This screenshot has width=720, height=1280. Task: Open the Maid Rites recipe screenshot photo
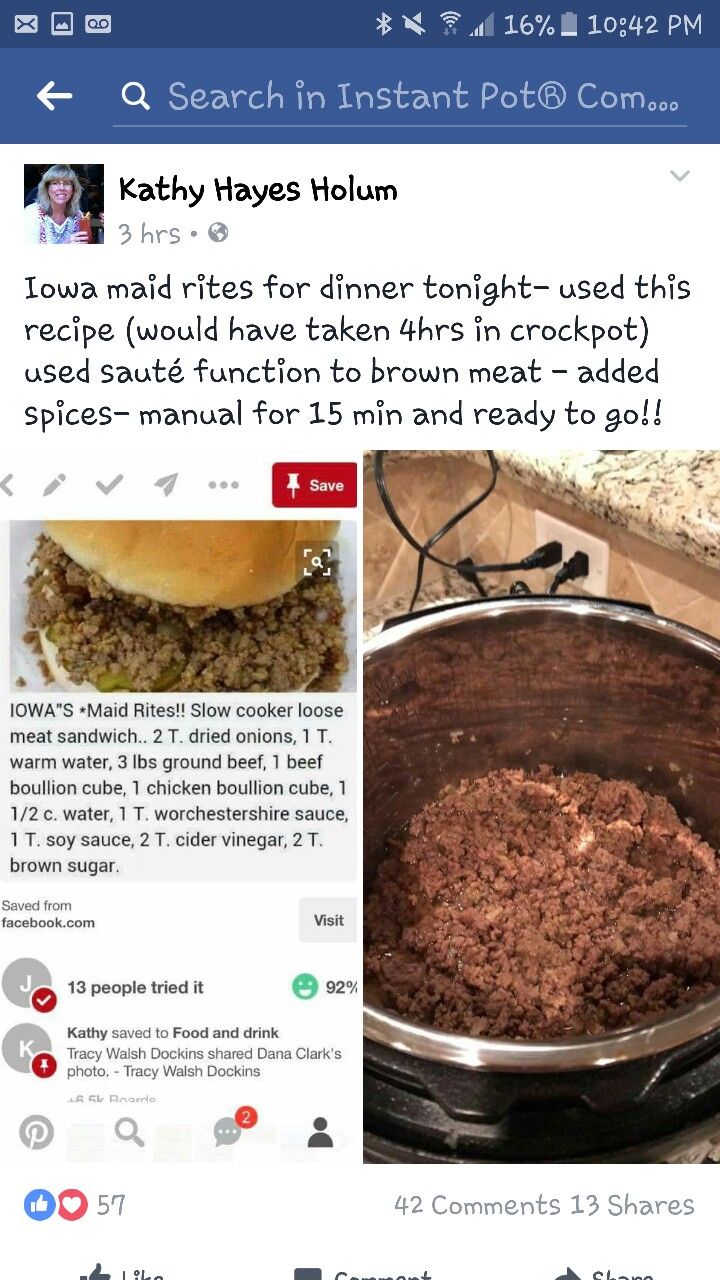point(180,806)
